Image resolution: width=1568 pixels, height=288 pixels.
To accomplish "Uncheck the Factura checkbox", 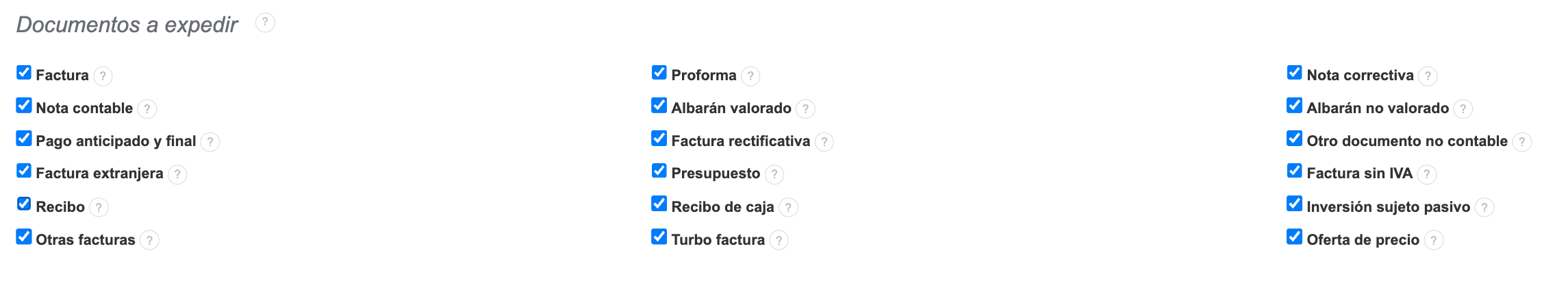I will click(x=24, y=73).
